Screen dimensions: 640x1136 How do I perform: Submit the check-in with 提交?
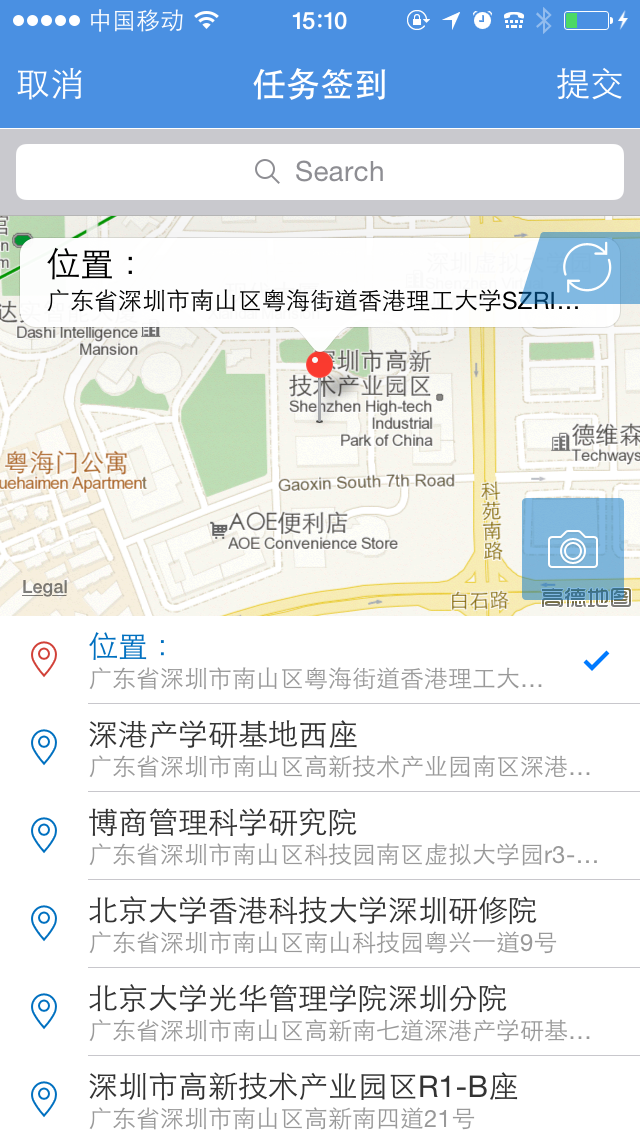(589, 85)
